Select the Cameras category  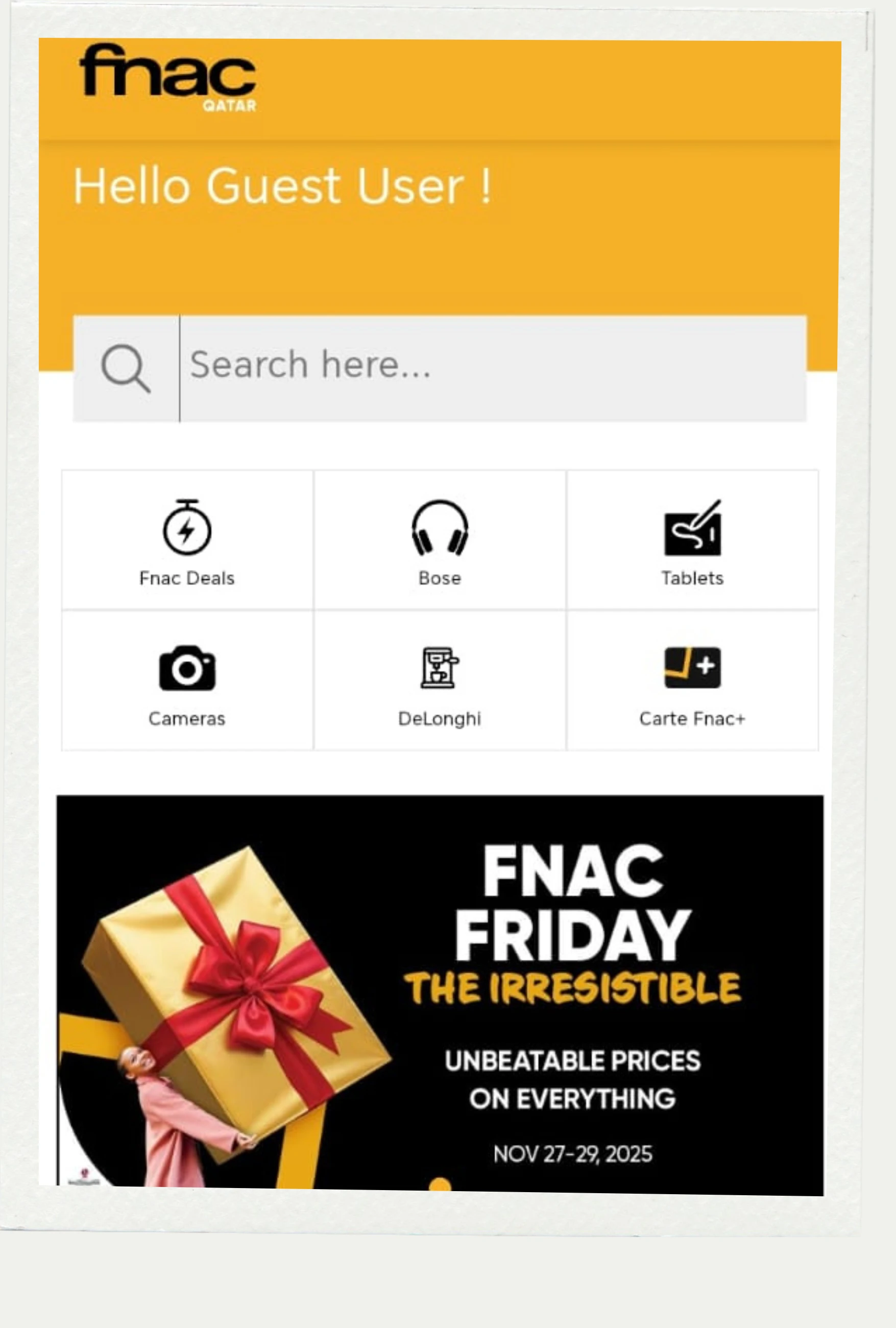(x=187, y=680)
